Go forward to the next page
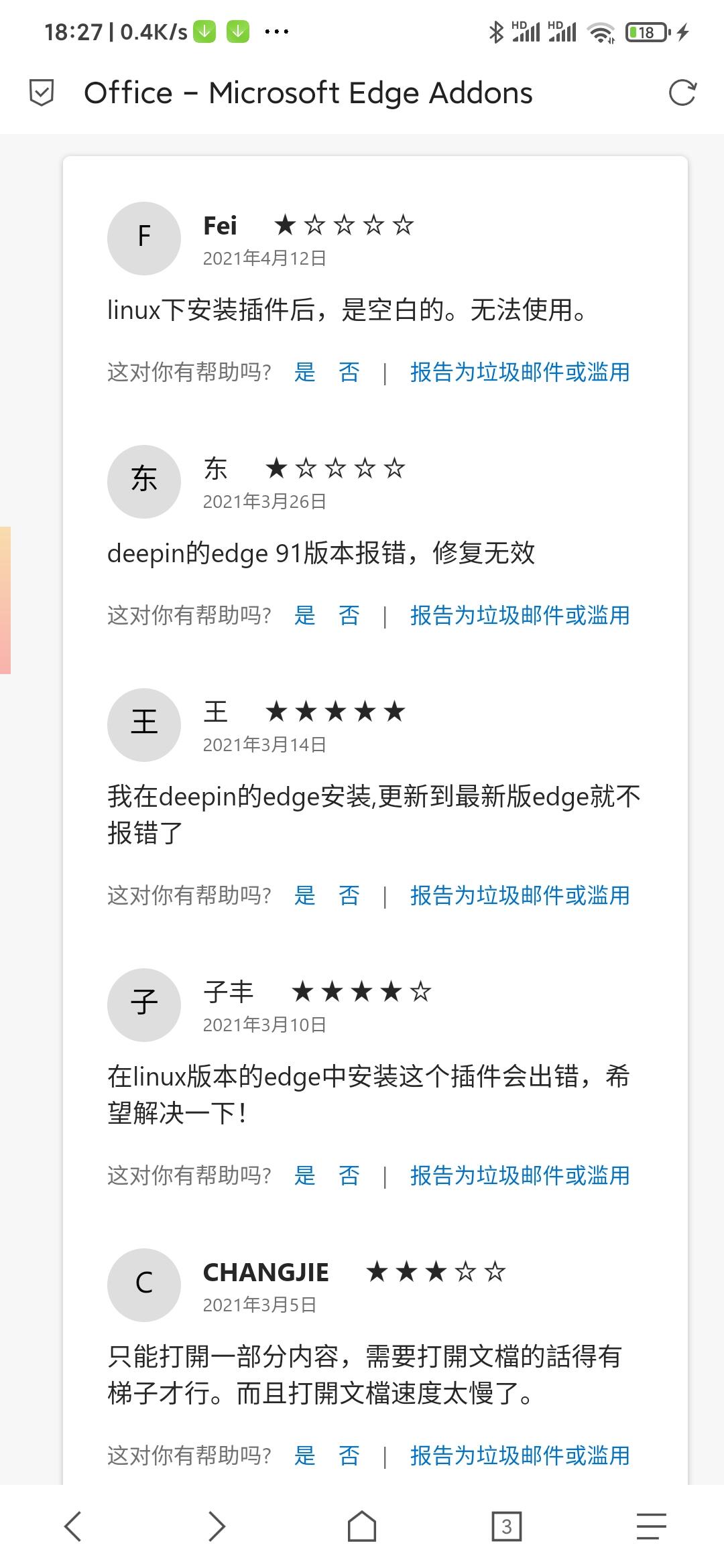Screen dimensions: 724x1568 click(217, 1526)
